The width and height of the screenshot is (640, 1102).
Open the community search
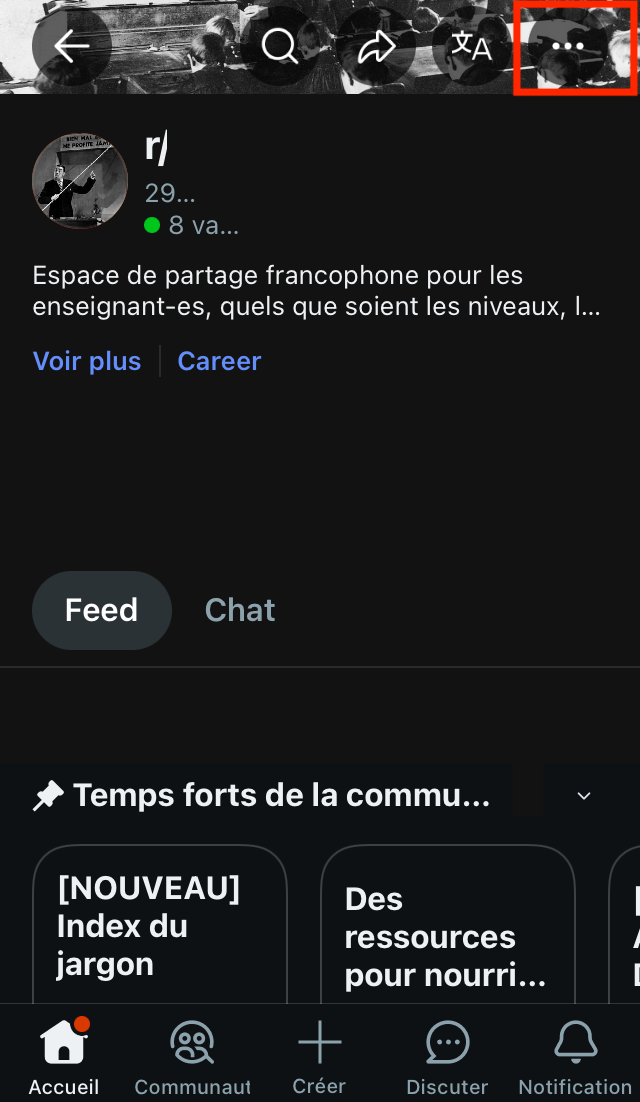coord(279,46)
